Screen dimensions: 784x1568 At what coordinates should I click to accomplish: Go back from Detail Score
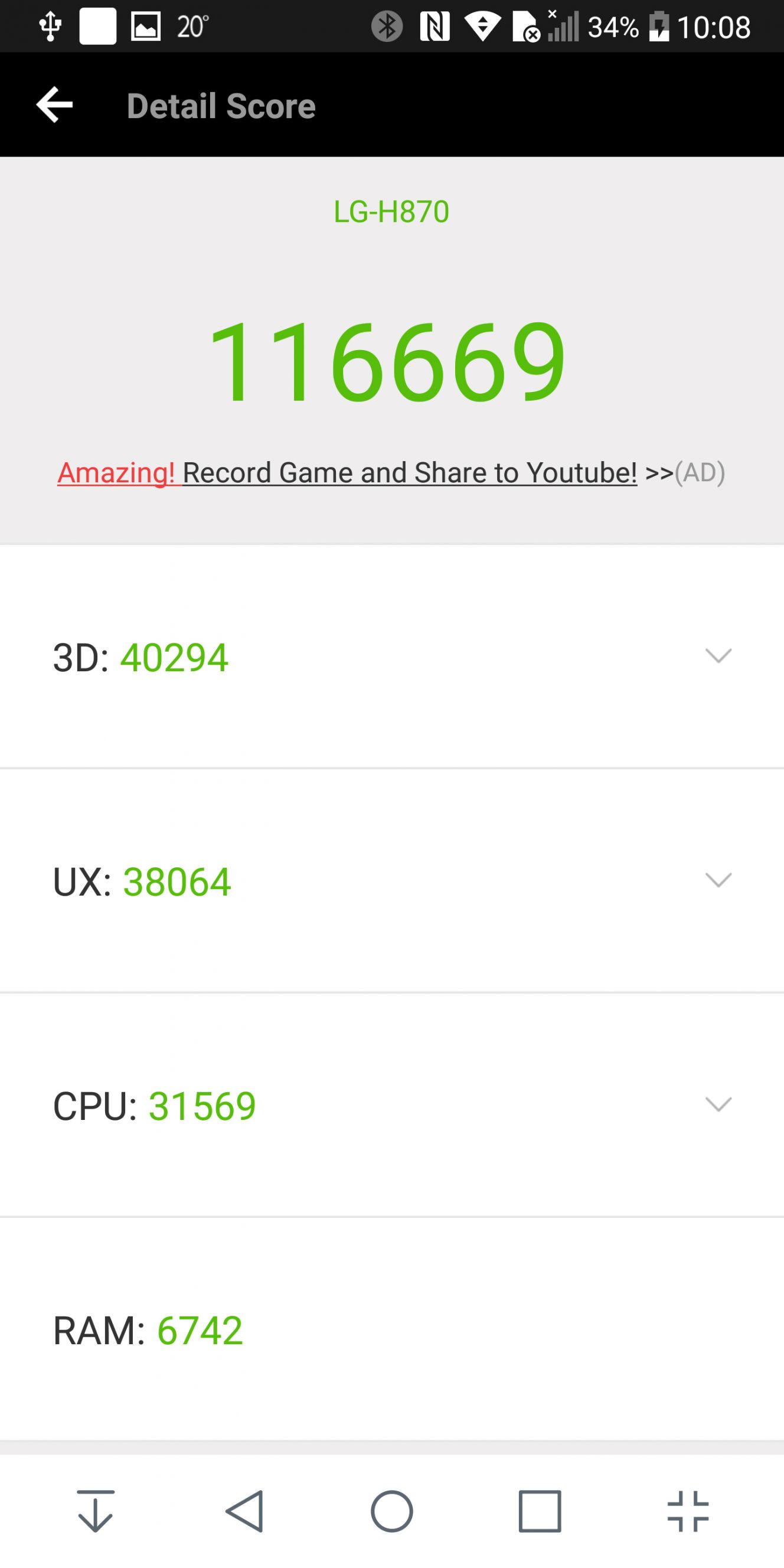pyautogui.click(x=55, y=104)
